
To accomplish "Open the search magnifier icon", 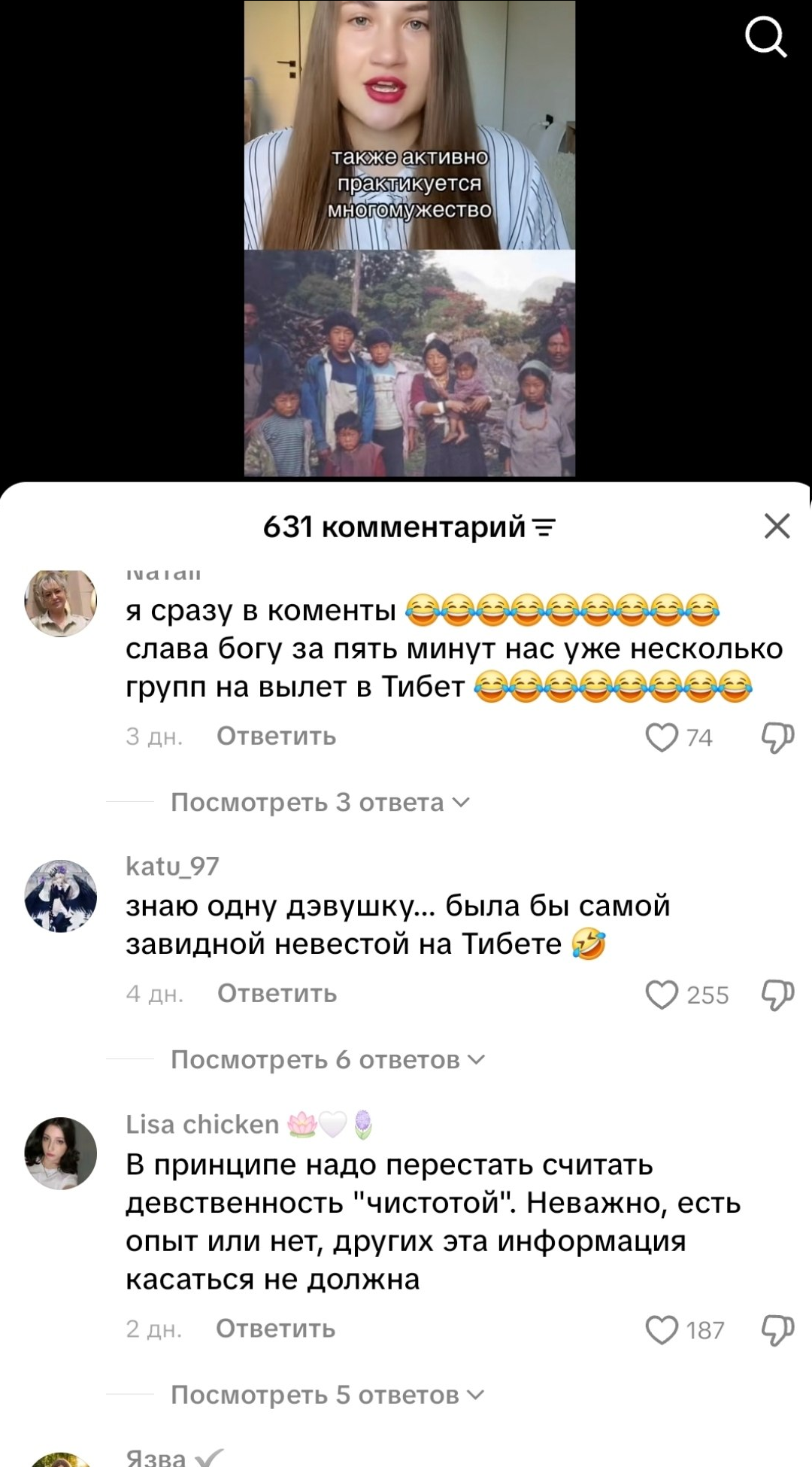I will point(765,38).
